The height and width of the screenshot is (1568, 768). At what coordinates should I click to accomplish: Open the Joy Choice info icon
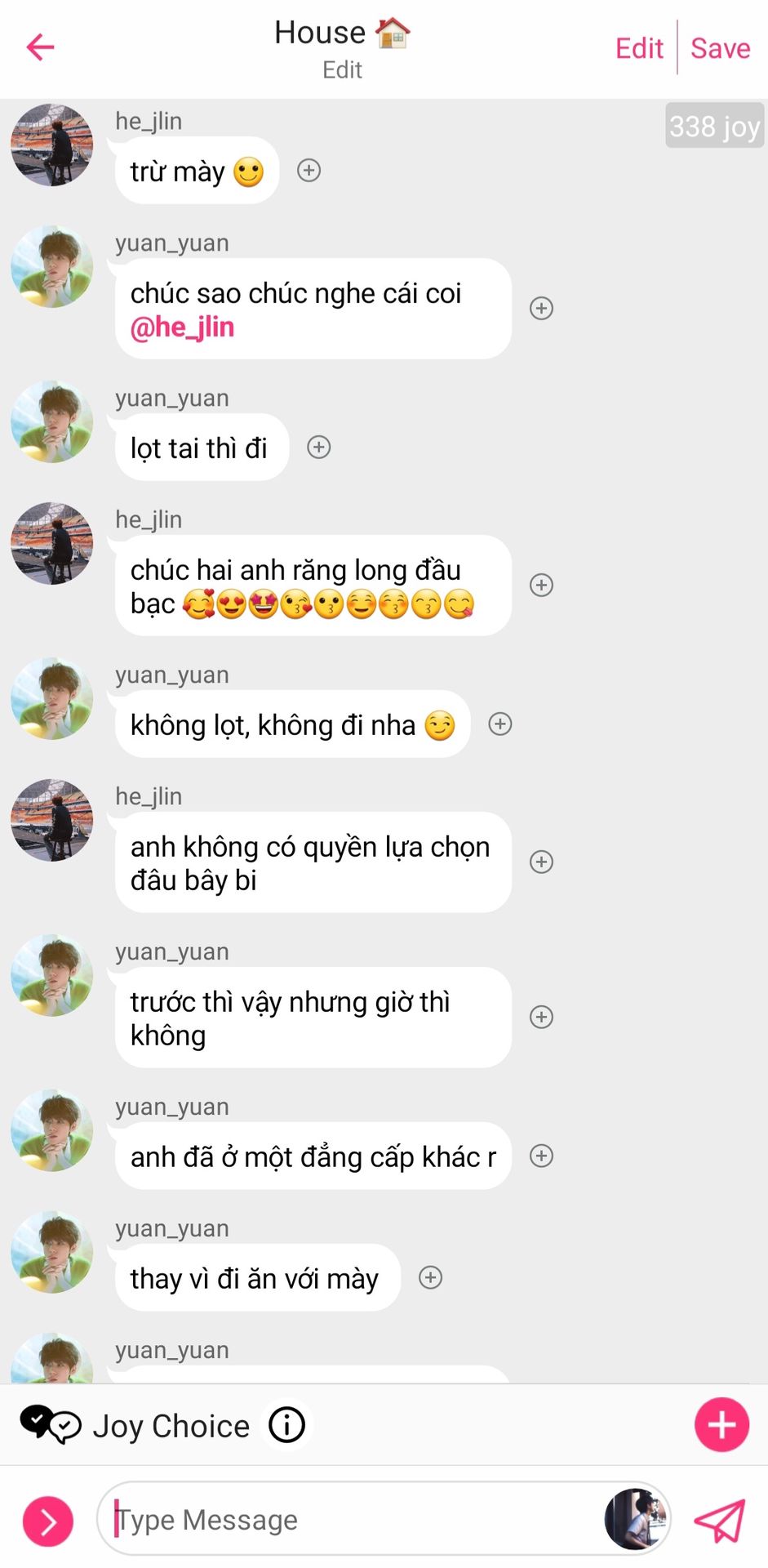coord(286,1425)
